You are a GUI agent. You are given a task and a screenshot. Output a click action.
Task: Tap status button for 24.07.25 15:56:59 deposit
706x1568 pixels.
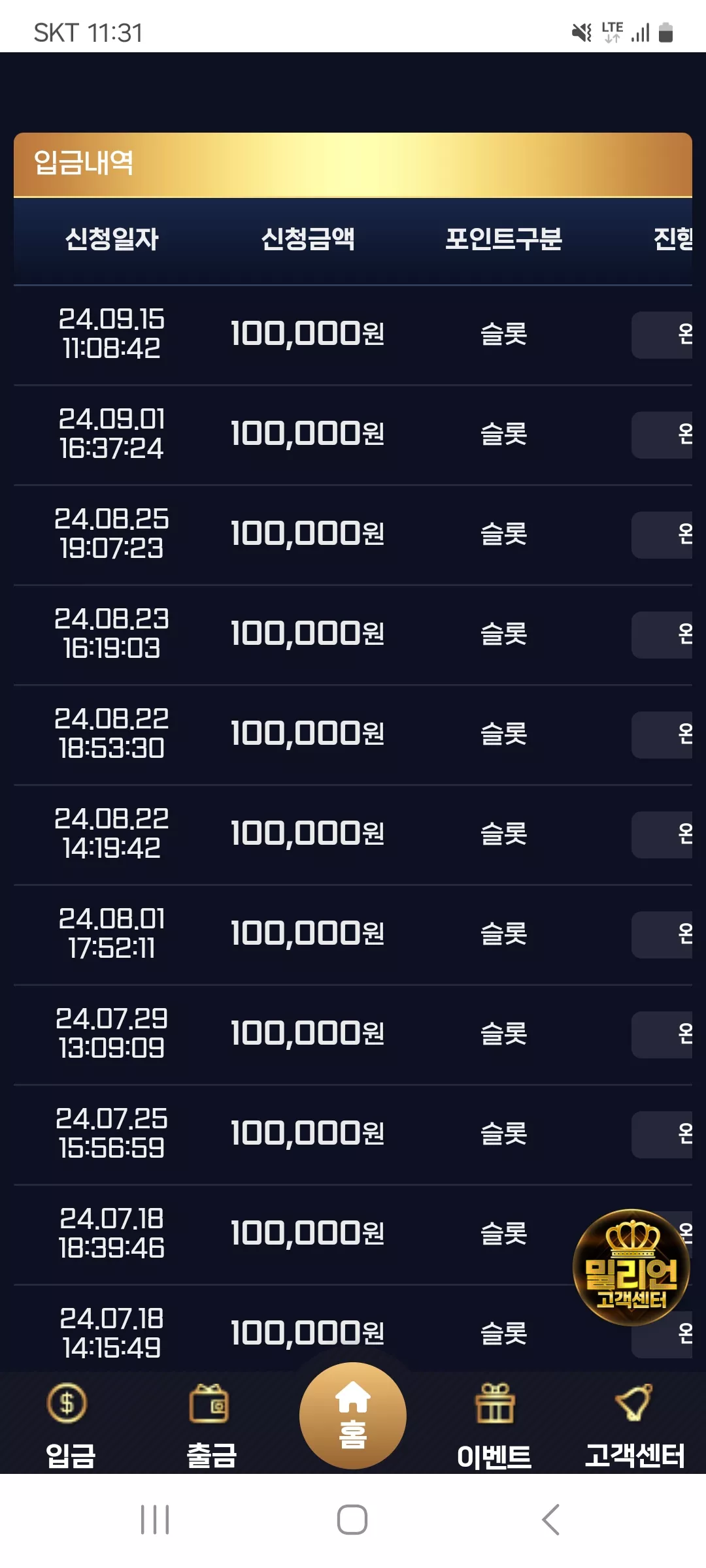pyautogui.click(x=662, y=1135)
